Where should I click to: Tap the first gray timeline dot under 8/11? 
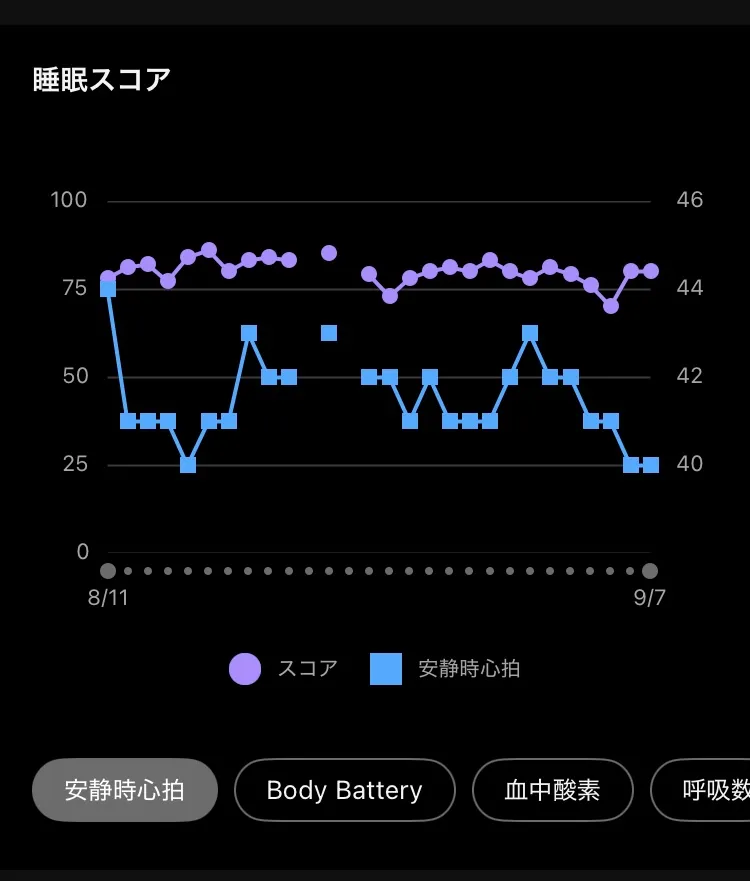pyautogui.click(x=107, y=570)
